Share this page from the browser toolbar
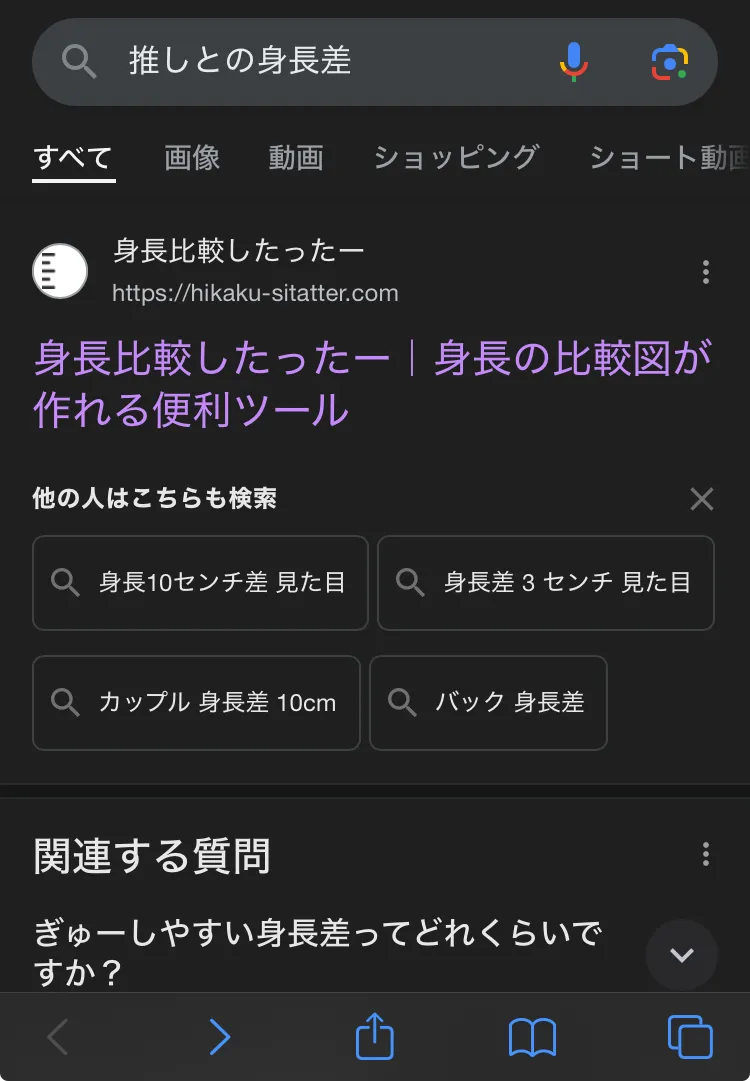This screenshot has height=1081, width=750. point(374,1035)
